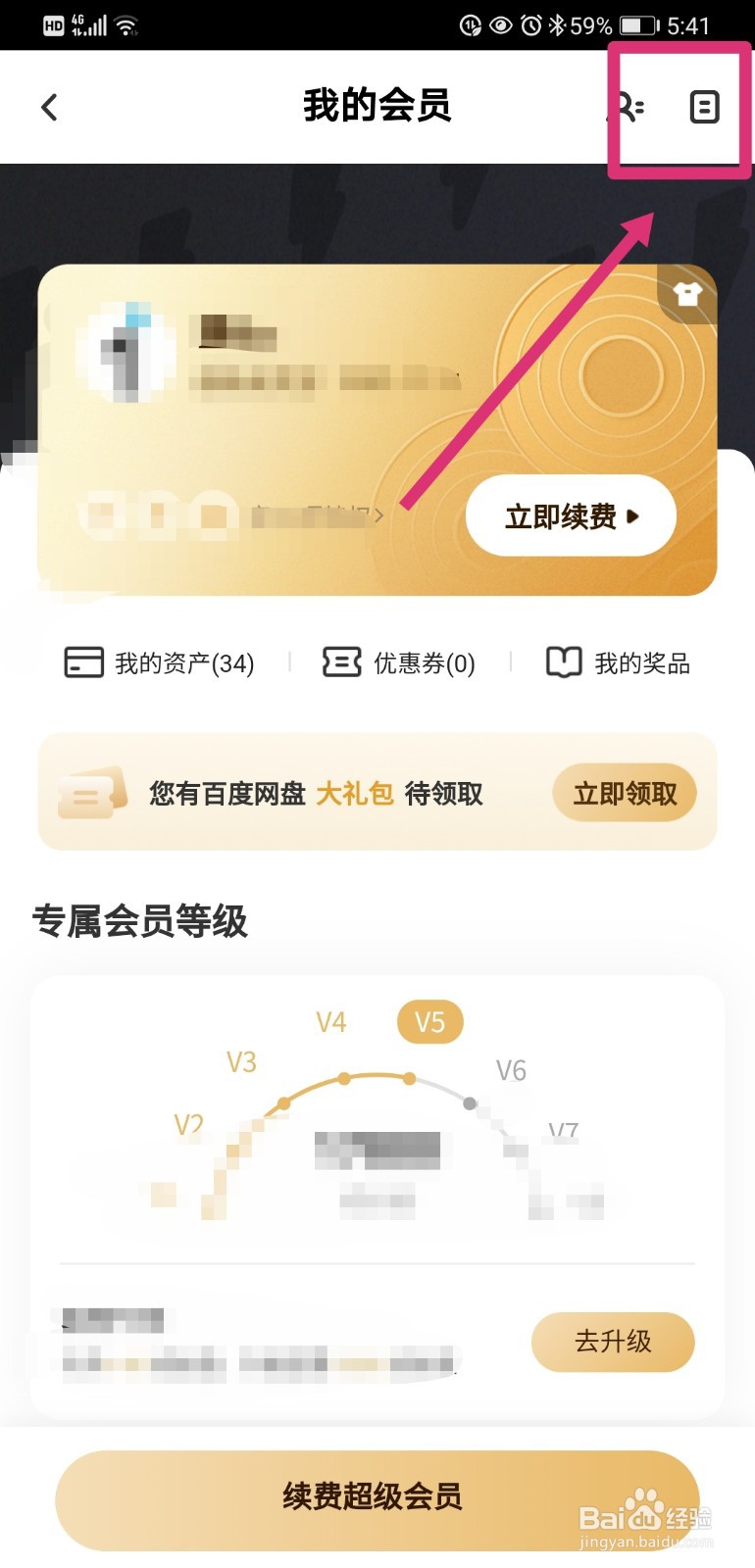The width and height of the screenshot is (755, 1568).
Task: Select the V3 level point on the curve
Action: coord(283,1105)
